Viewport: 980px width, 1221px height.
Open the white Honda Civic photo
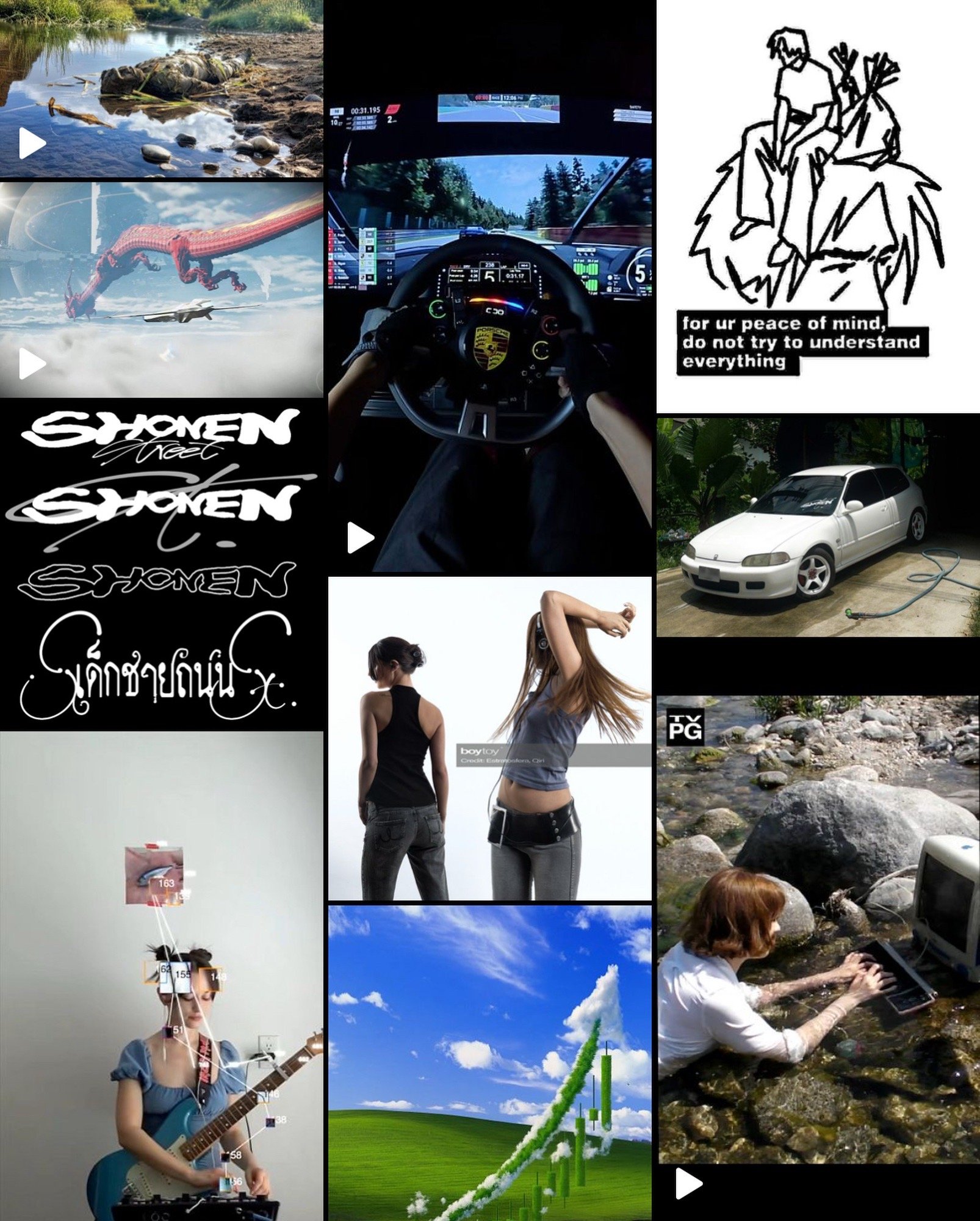818,526
